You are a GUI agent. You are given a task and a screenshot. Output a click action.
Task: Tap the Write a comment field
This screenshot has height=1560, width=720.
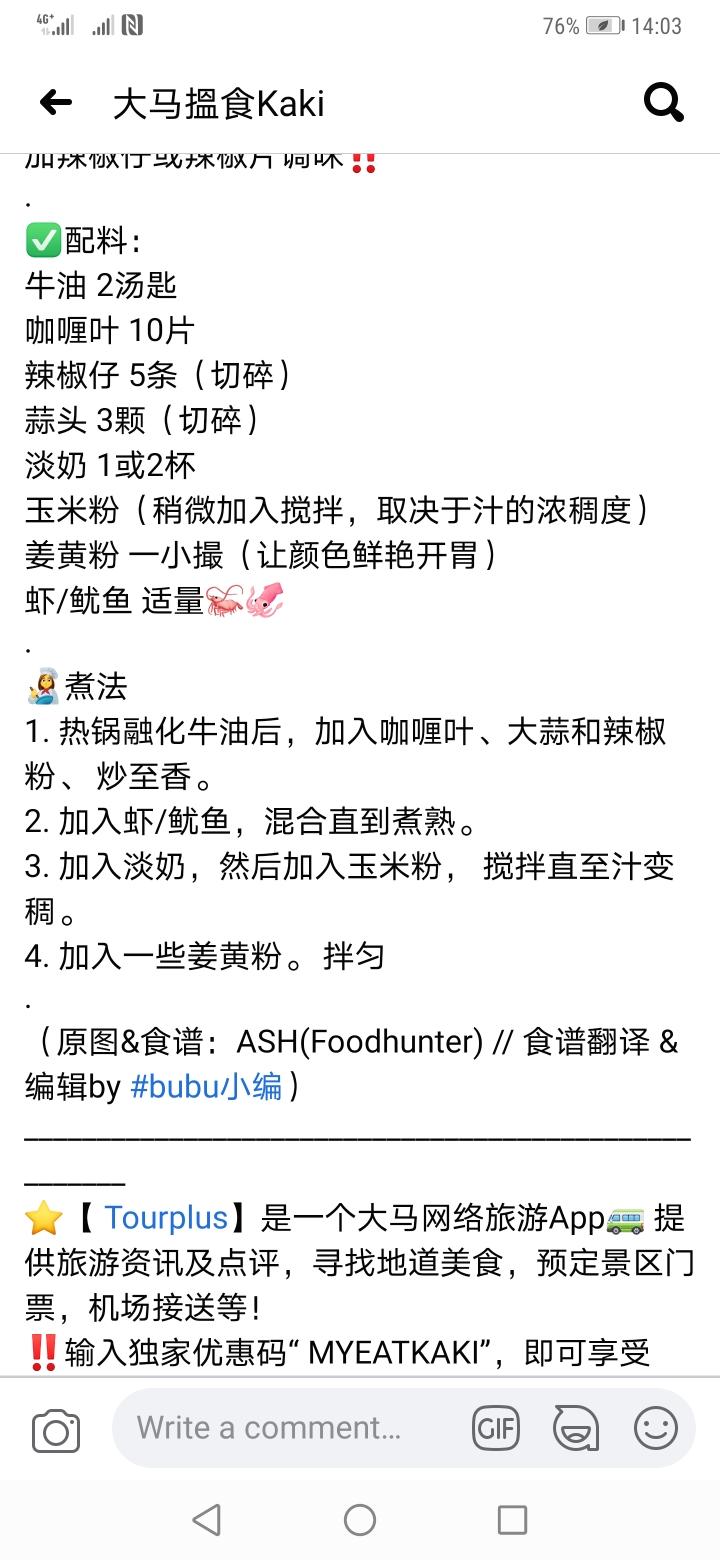coord(290,1428)
